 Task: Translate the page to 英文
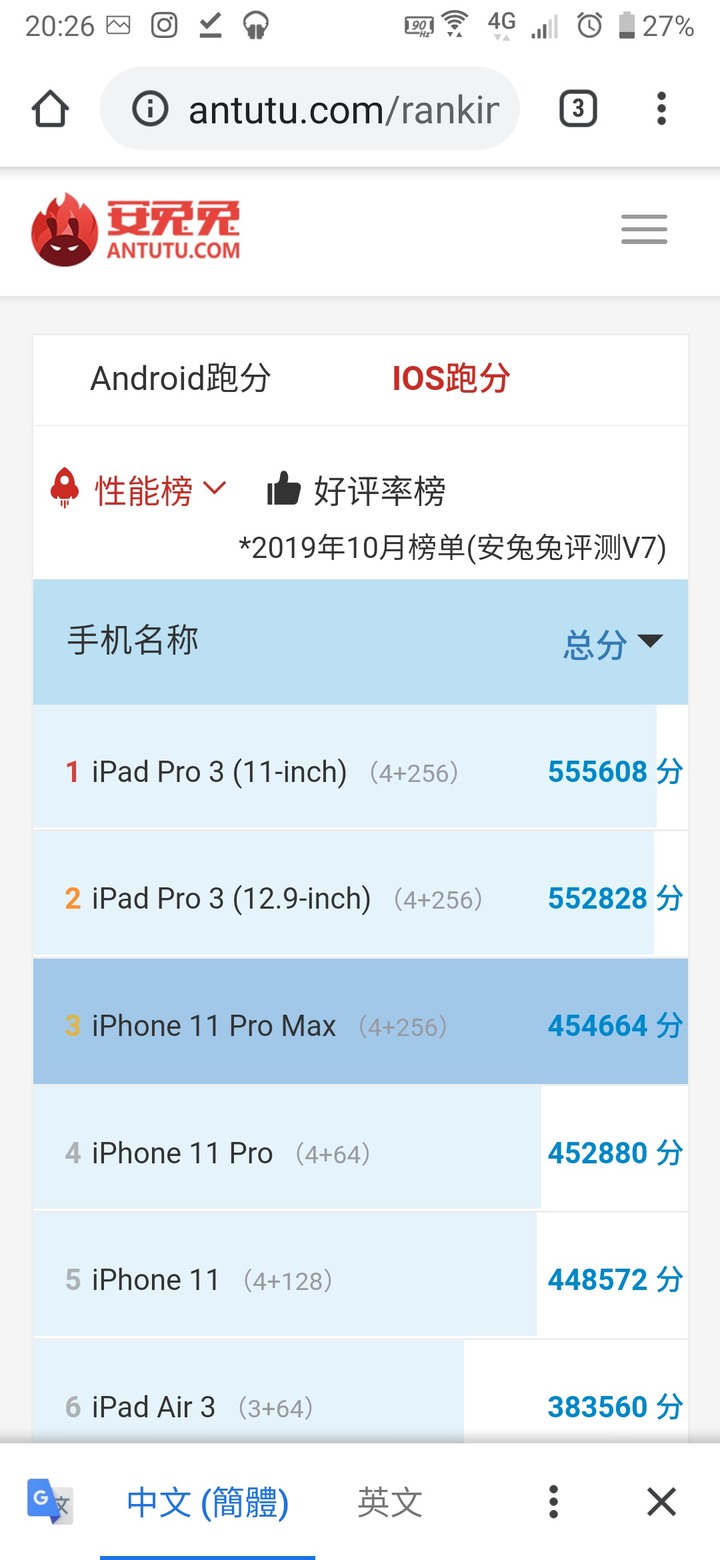[x=390, y=1502]
